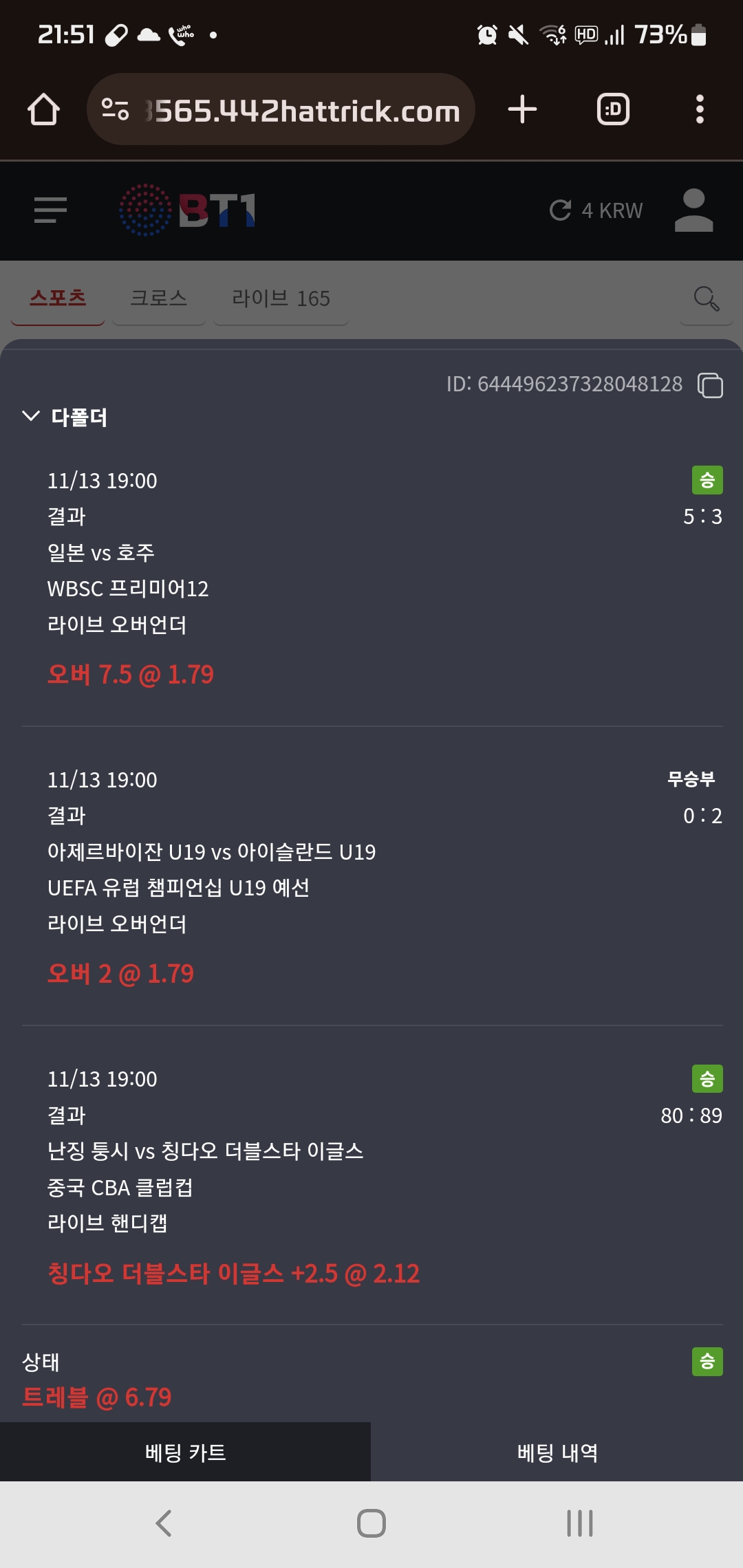Open recent apps from navigation bar
The image size is (743, 1568).
click(579, 1523)
